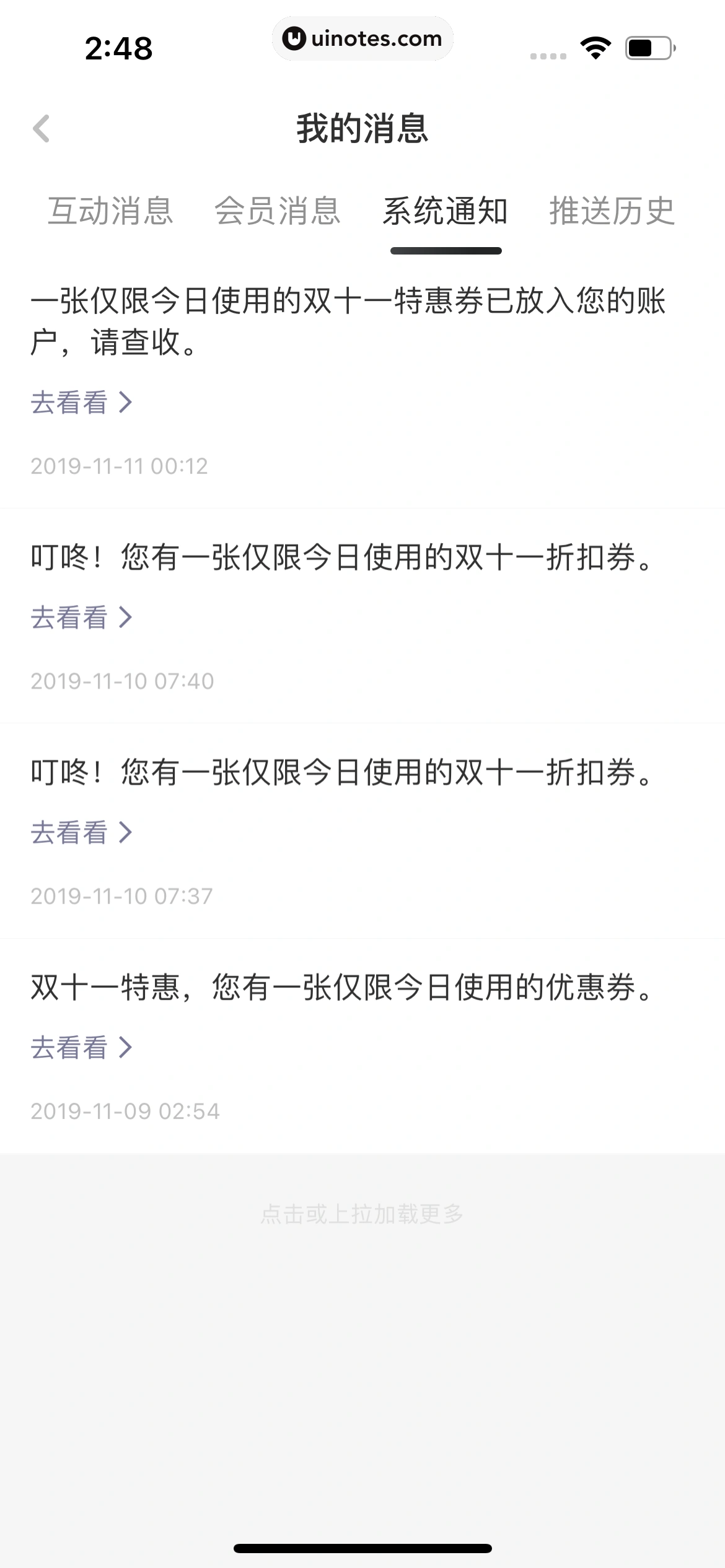Switch to the 互动消息 tab
725x1568 pixels.
click(x=112, y=212)
